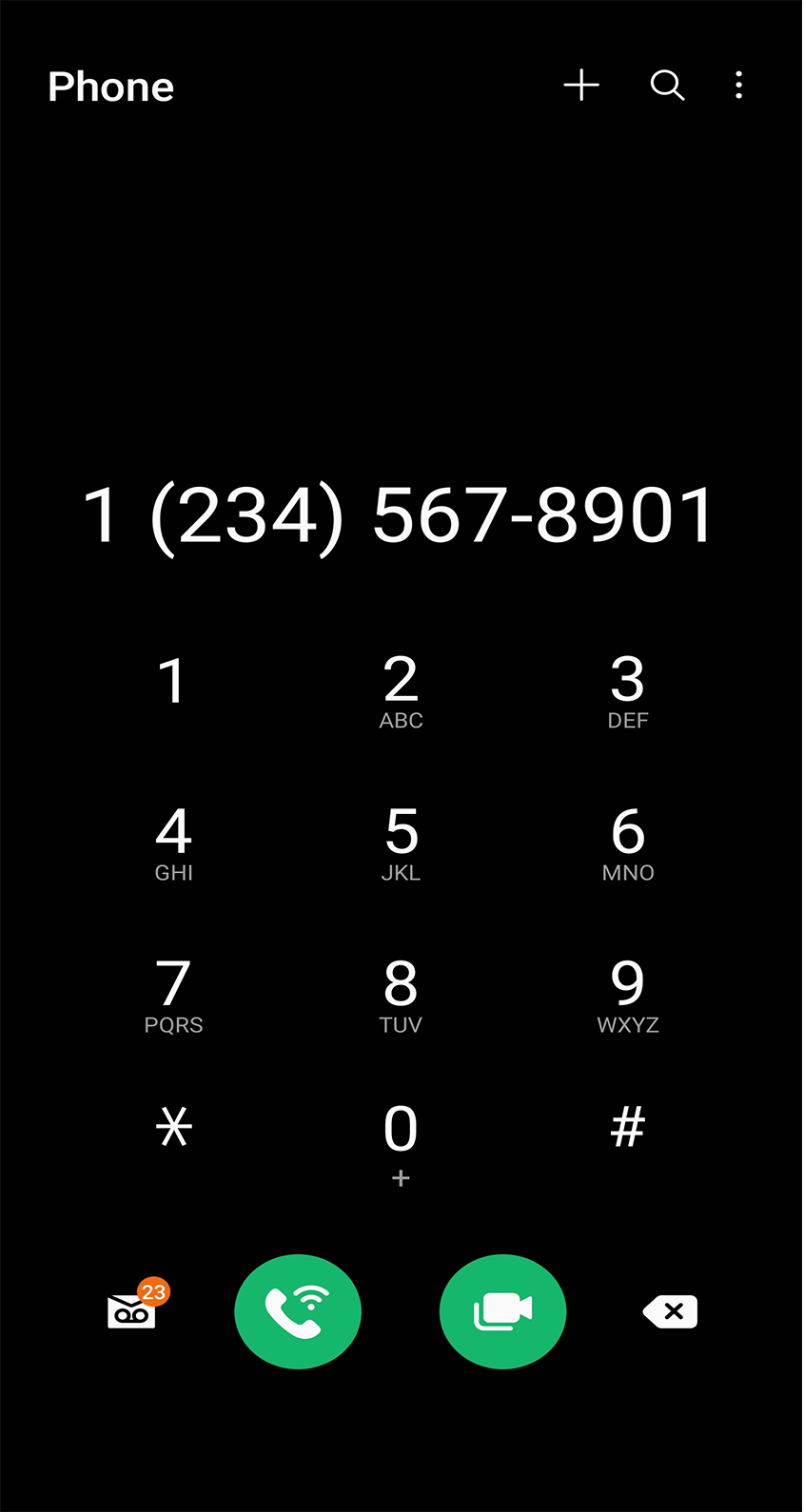Image resolution: width=804 pixels, height=1512 pixels.
Task: Start a video call
Action: (502, 1311)
